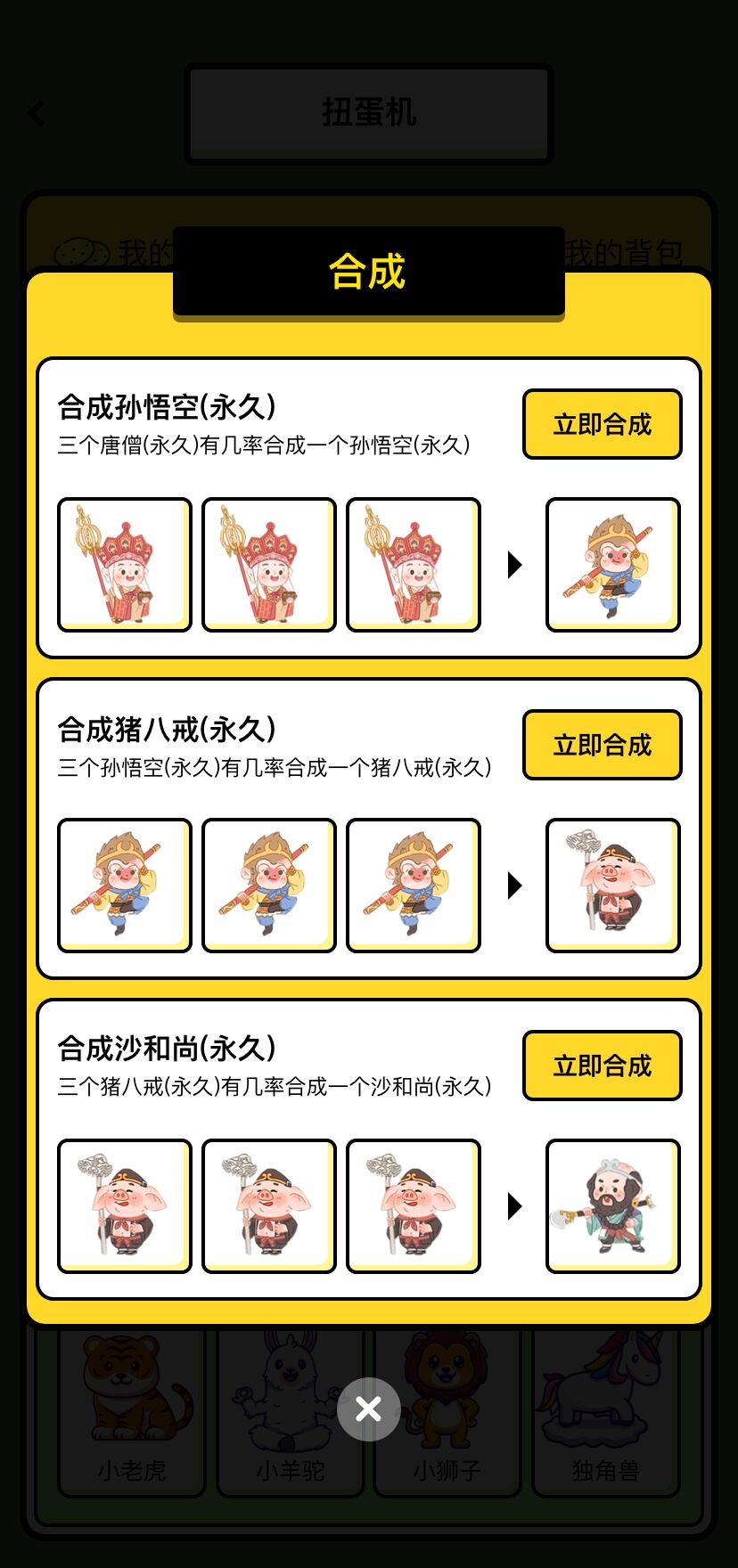Screen dimensions: 738x1568
Task: Tap 立即合成 for 合成猪八戒(永久)
Action: [x=602, y=745]
